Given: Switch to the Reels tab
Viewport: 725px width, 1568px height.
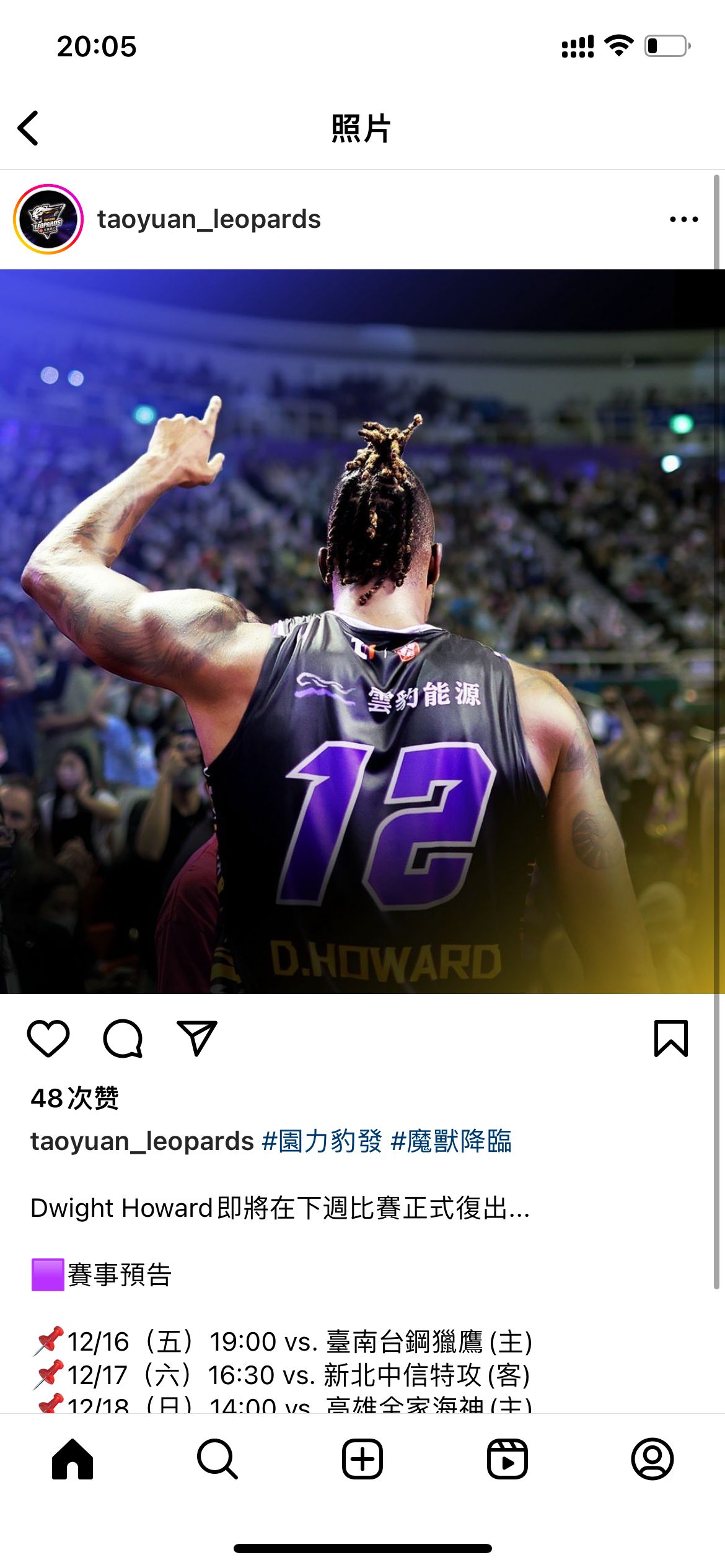Looking at the screenshot, I should tap(507, 1459).
